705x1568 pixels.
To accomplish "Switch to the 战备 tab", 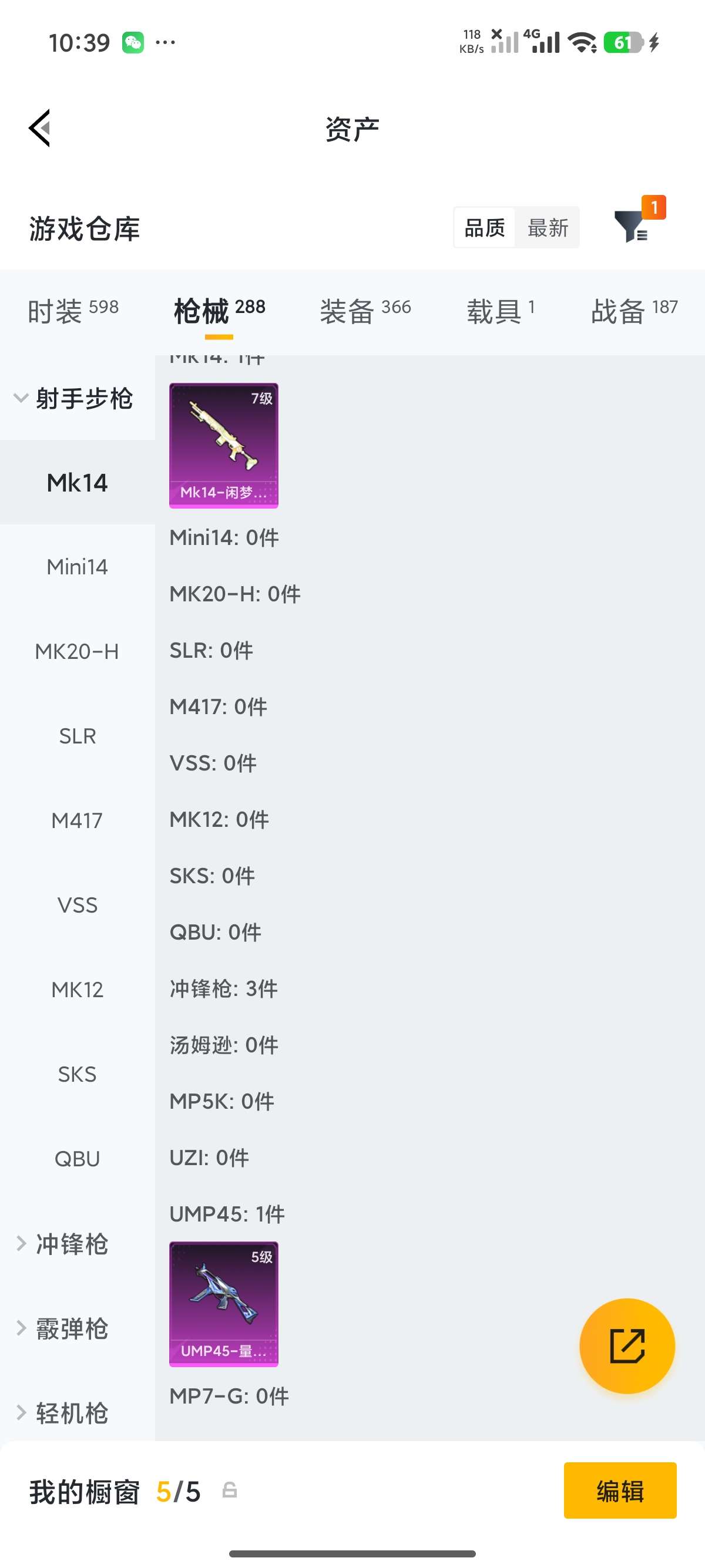I will (634, 311).
